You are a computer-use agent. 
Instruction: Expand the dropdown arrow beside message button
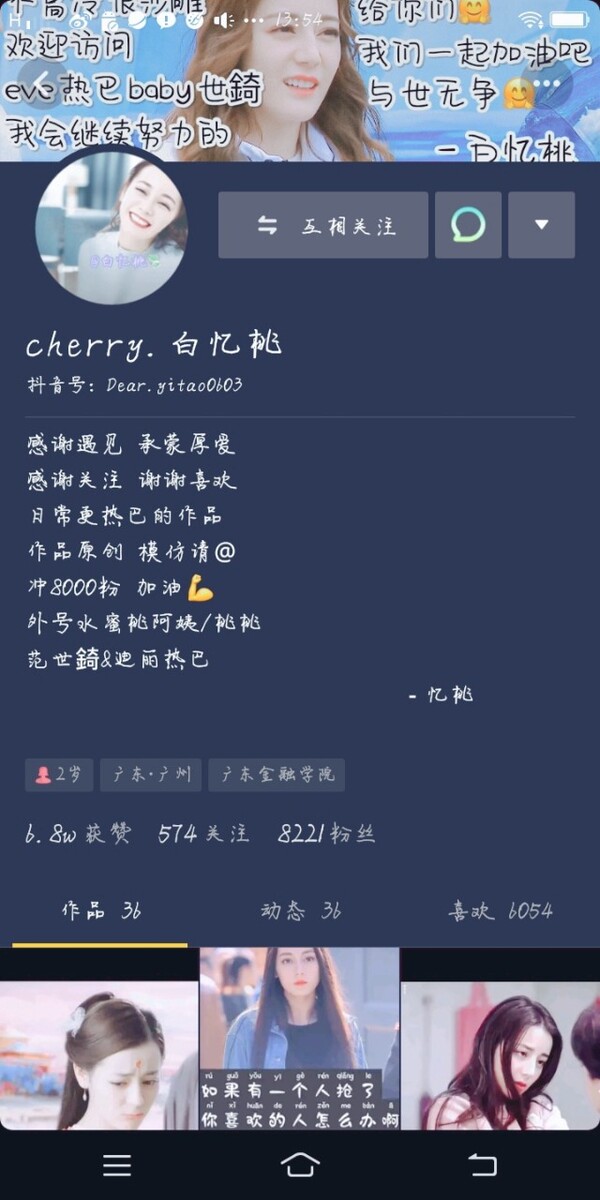pyautogui.click(x=541, y=226)
